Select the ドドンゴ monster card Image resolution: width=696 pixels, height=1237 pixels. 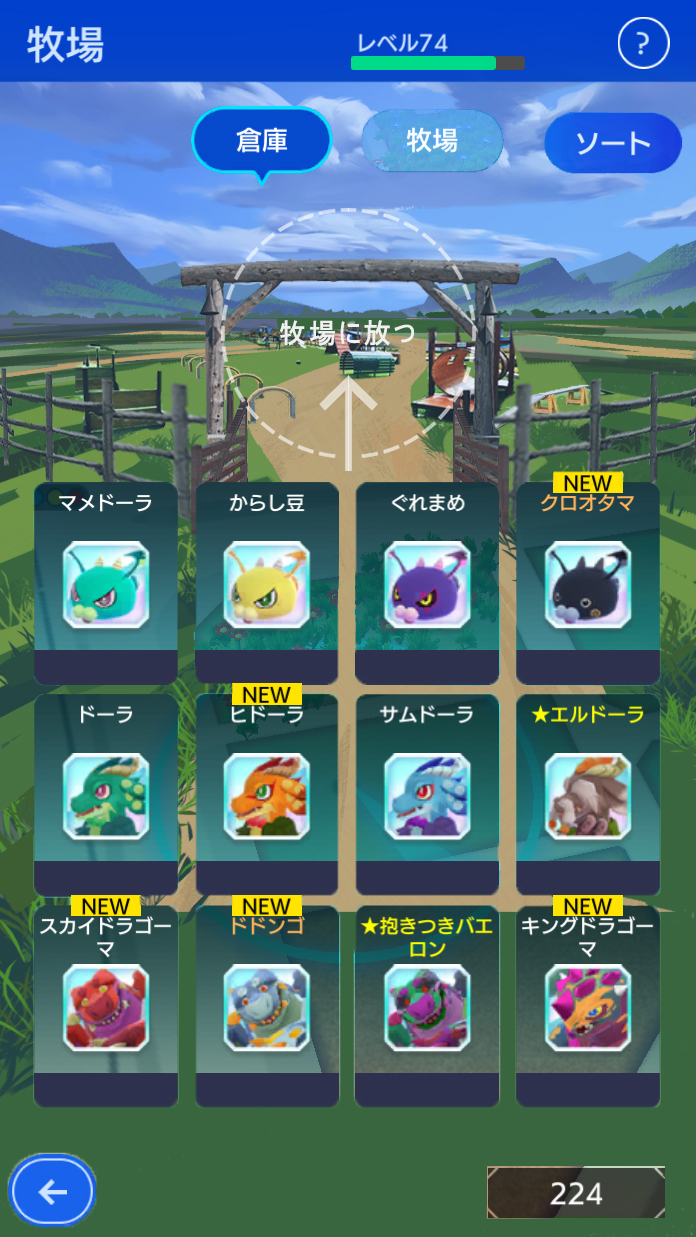point(267,1006)
